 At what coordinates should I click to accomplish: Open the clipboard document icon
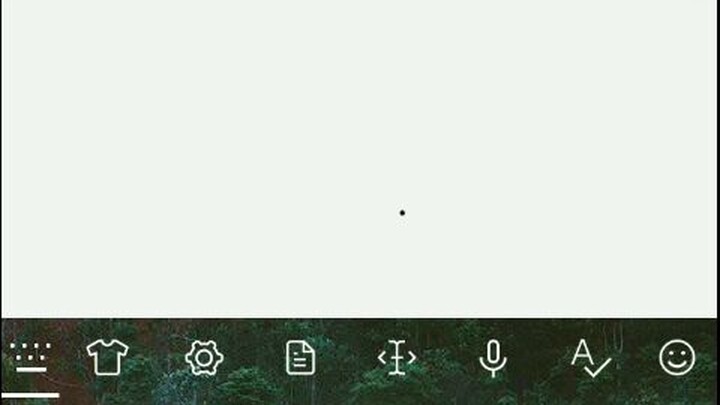tap(300, 357)
